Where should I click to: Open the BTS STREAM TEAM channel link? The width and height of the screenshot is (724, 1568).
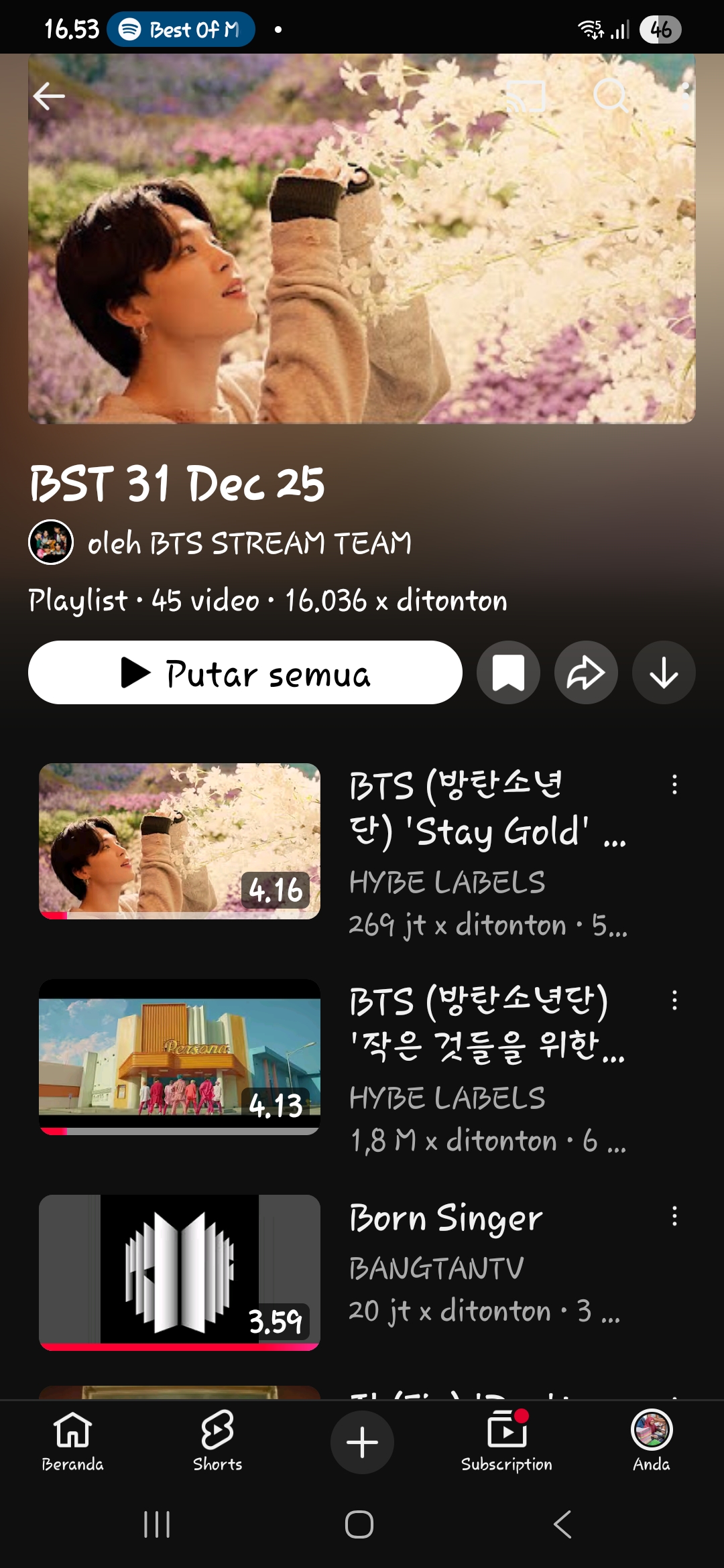pos(248,544)
